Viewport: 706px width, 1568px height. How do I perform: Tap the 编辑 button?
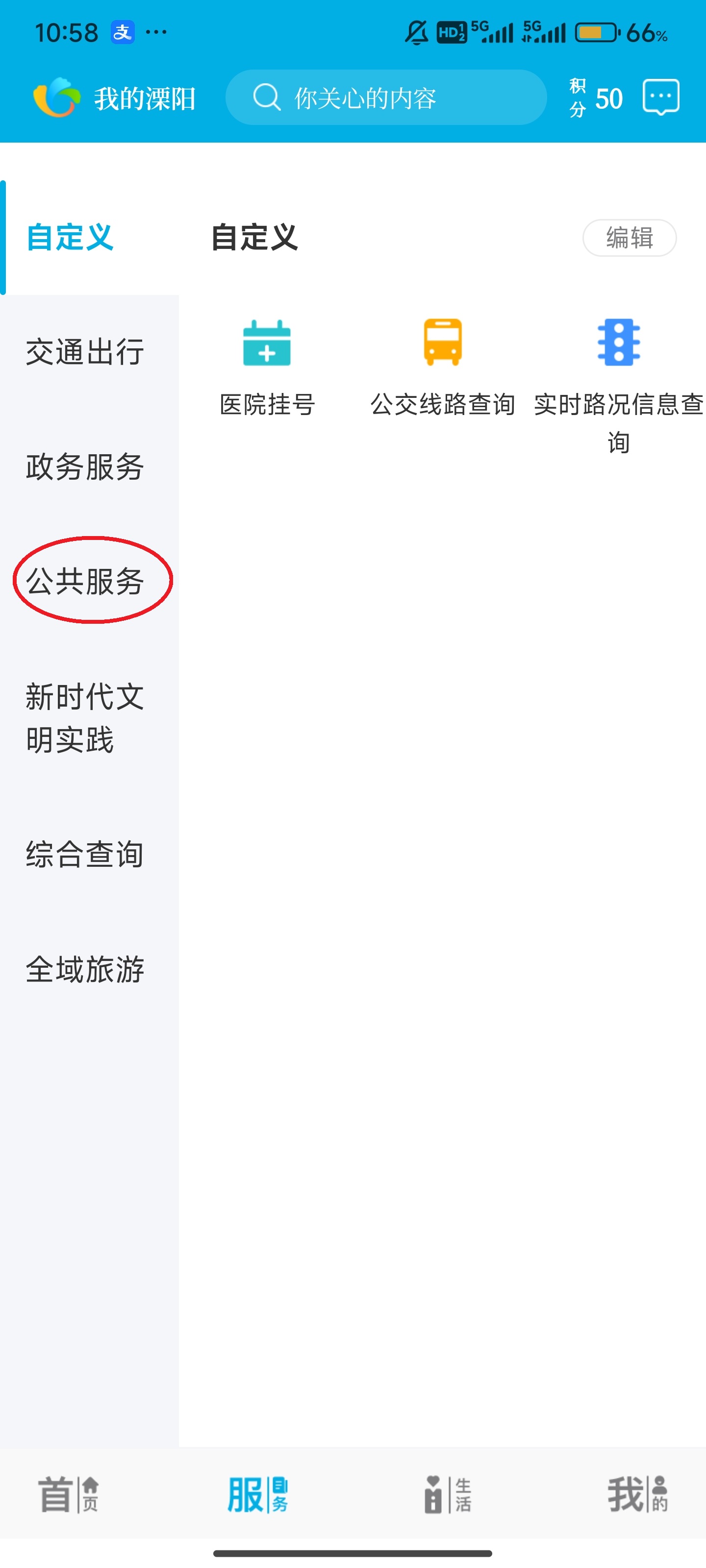point(629,237)
